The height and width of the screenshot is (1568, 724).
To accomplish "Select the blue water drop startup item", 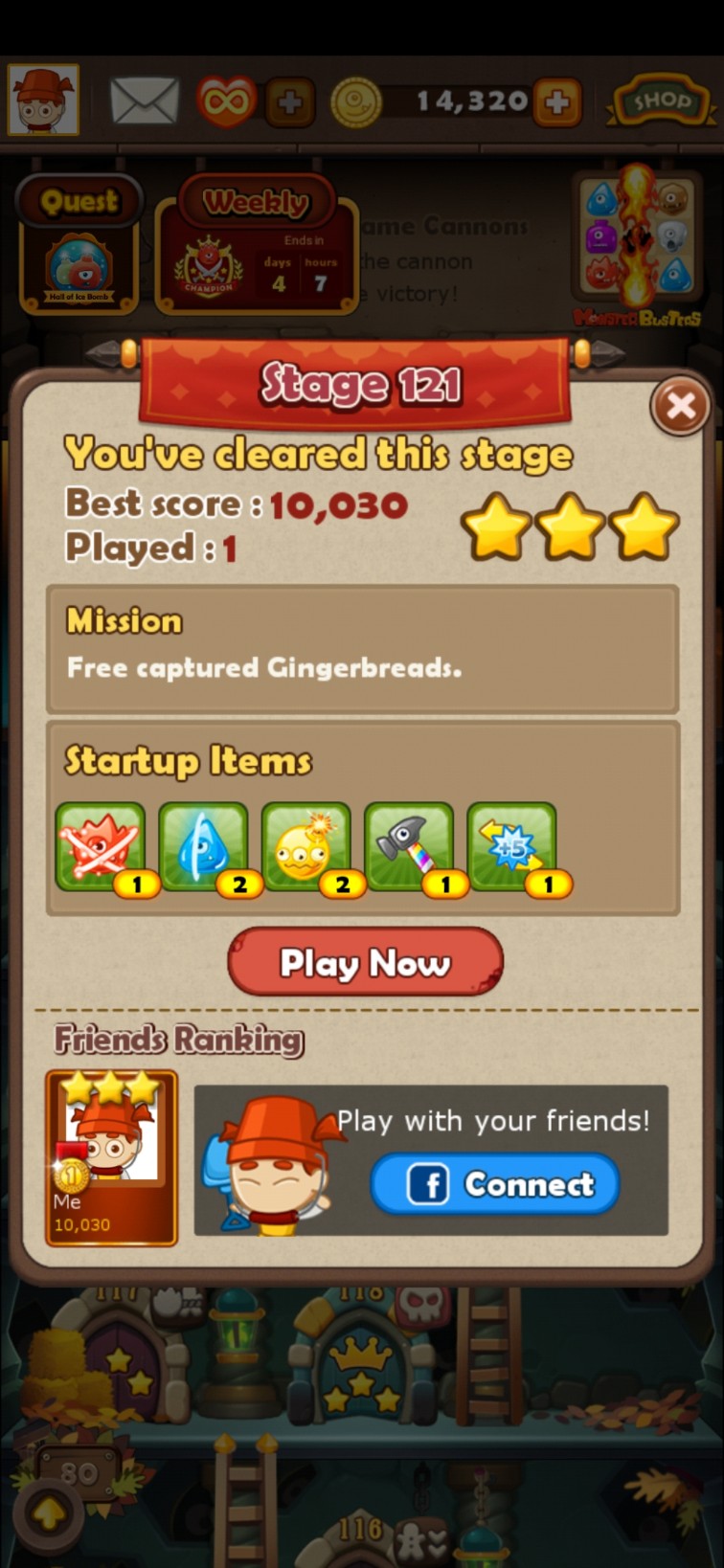I will [x=203, y=848].
